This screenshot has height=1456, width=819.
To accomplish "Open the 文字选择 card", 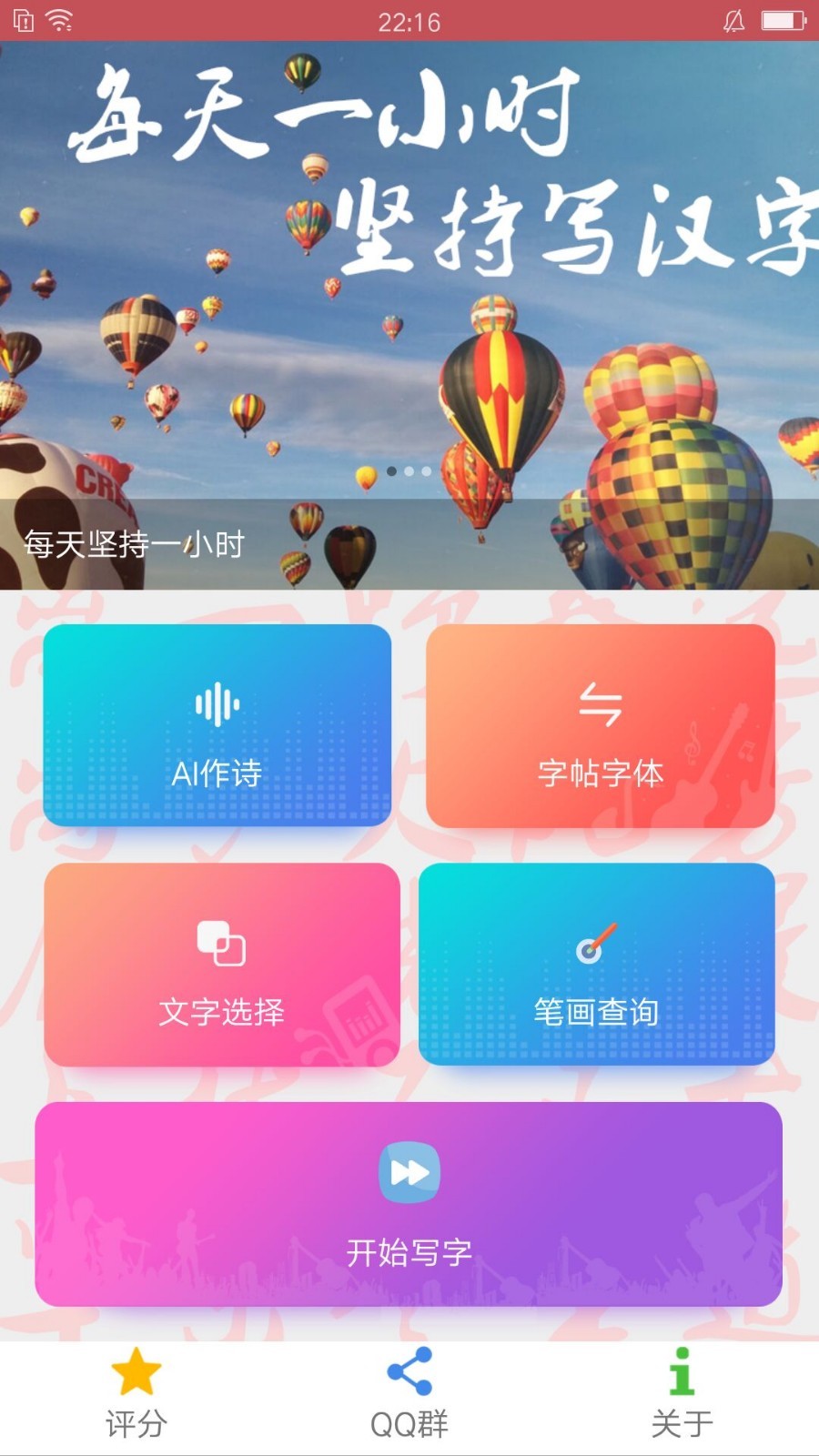I will click(x=221, y=965).
